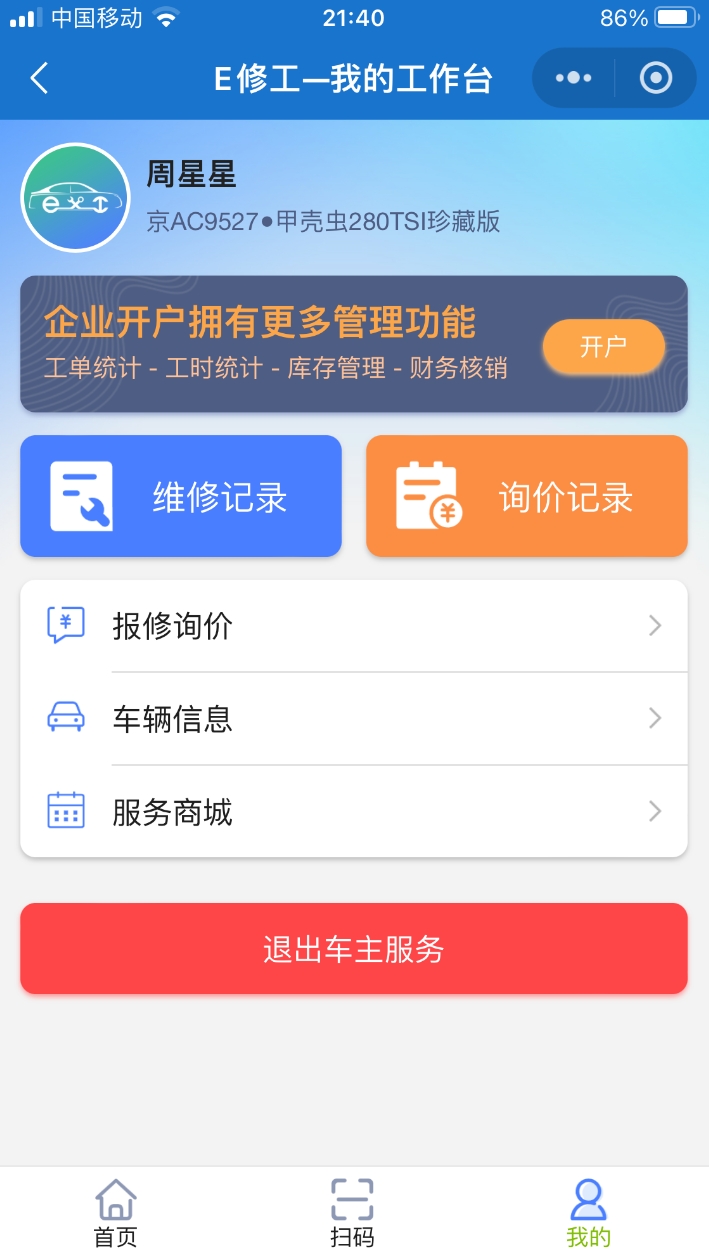The height and width of the screenshot is (1257, 709).
Task: View 车辆信息 vehicle details
Action: [x=354, y=718]
